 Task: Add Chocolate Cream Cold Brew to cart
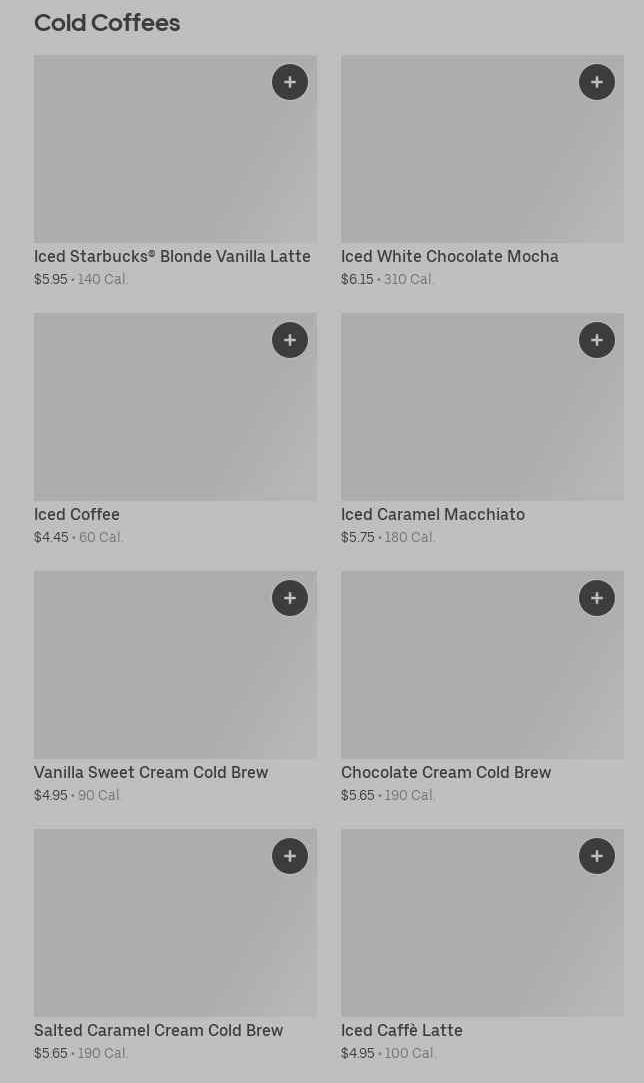point(597,598)
